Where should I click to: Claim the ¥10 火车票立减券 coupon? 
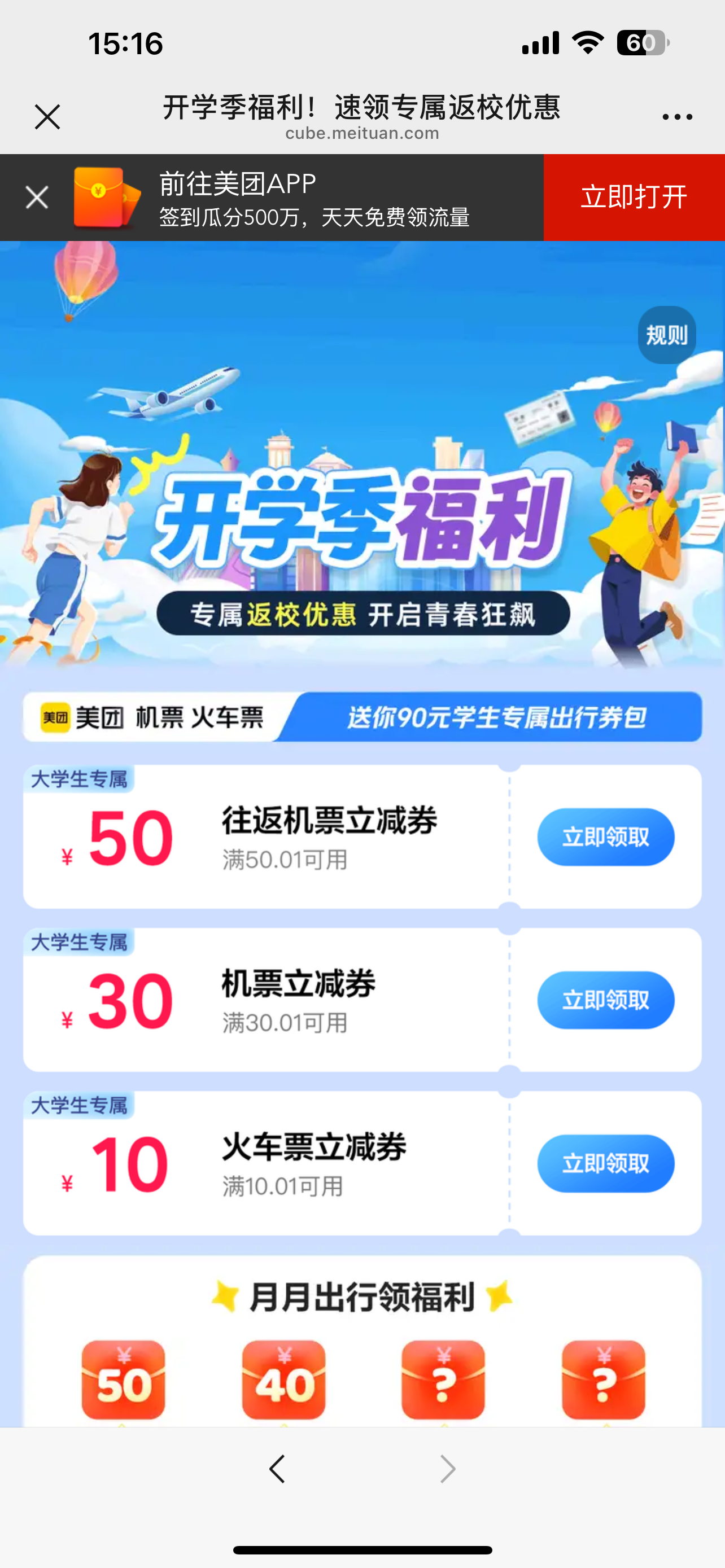[x=605, y=1163]
